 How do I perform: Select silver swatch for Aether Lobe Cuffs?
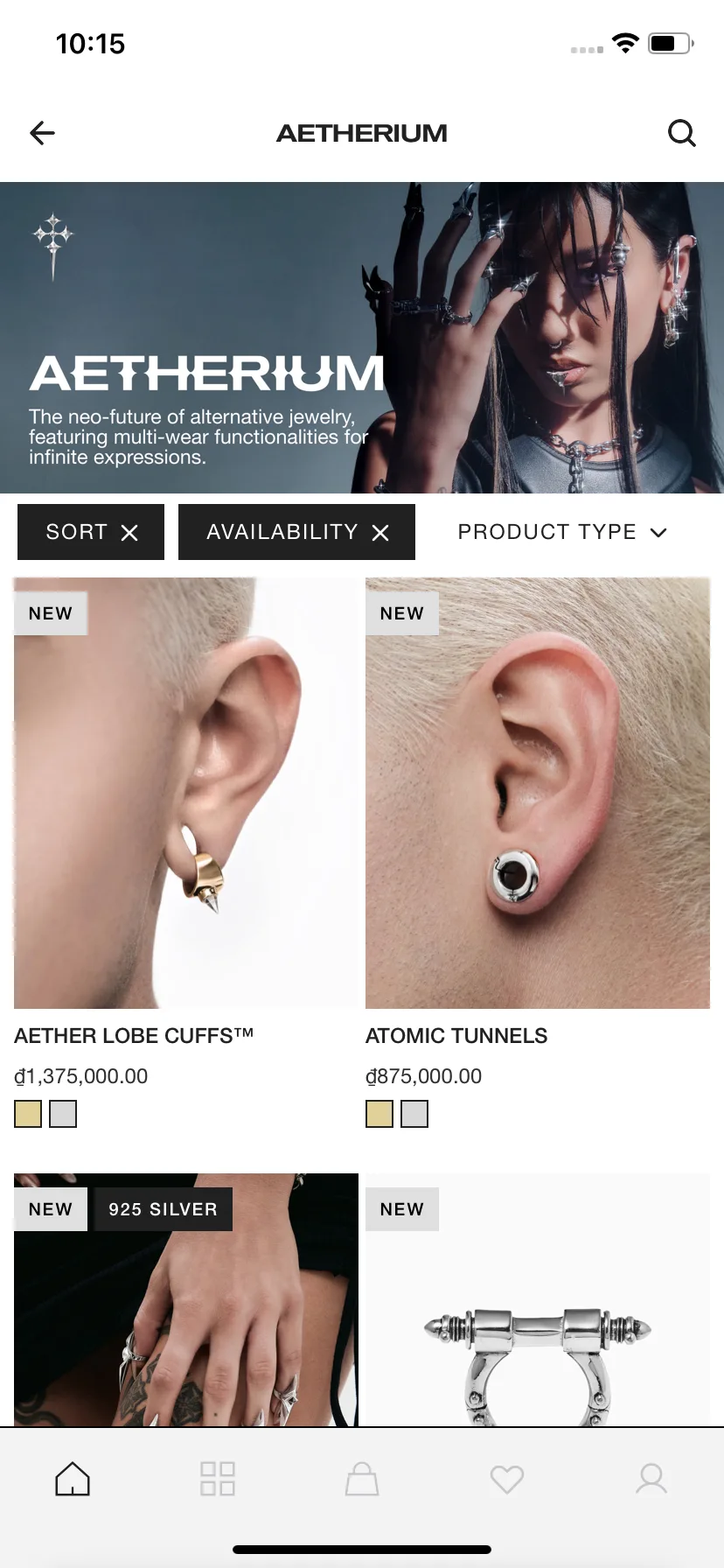click(63, 1114)
